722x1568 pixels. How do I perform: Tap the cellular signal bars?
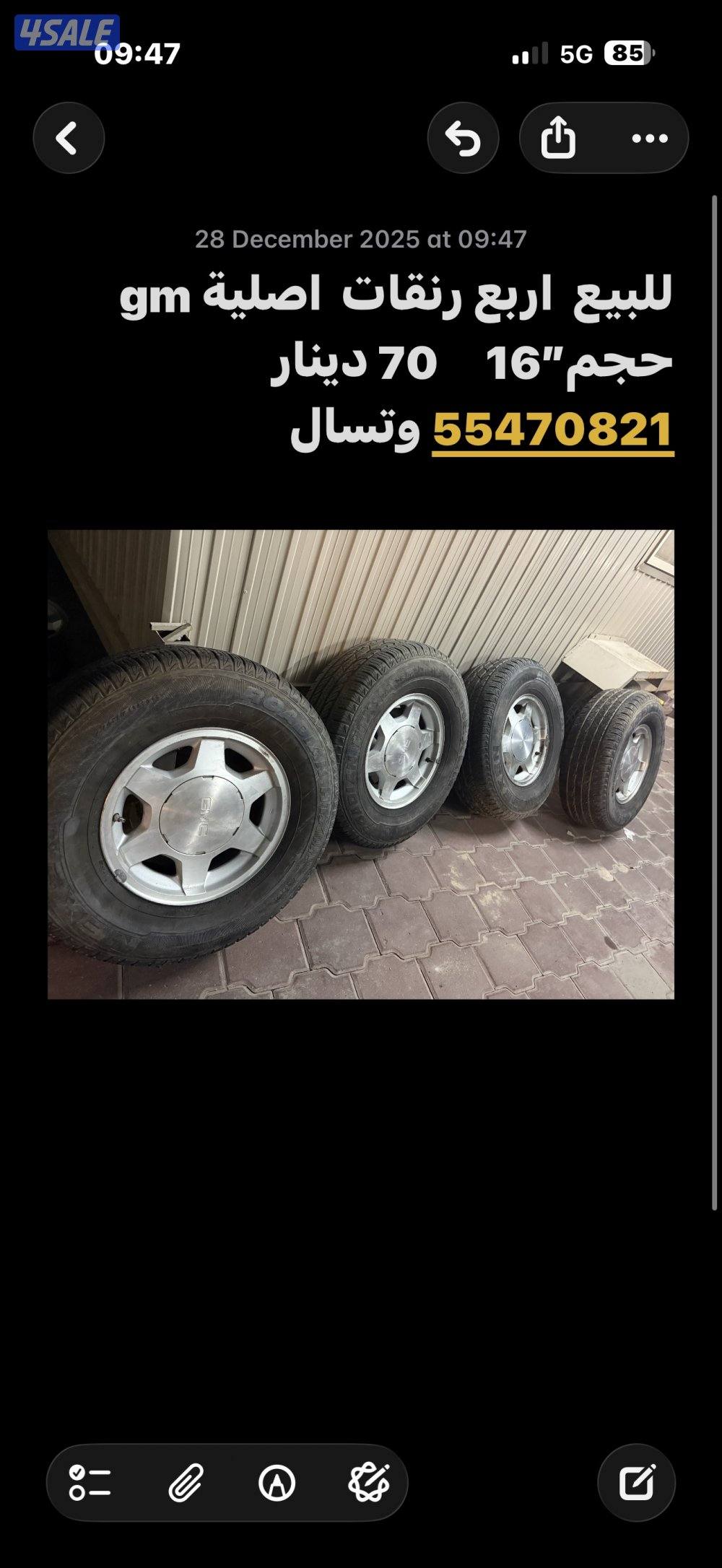[531, 53]
